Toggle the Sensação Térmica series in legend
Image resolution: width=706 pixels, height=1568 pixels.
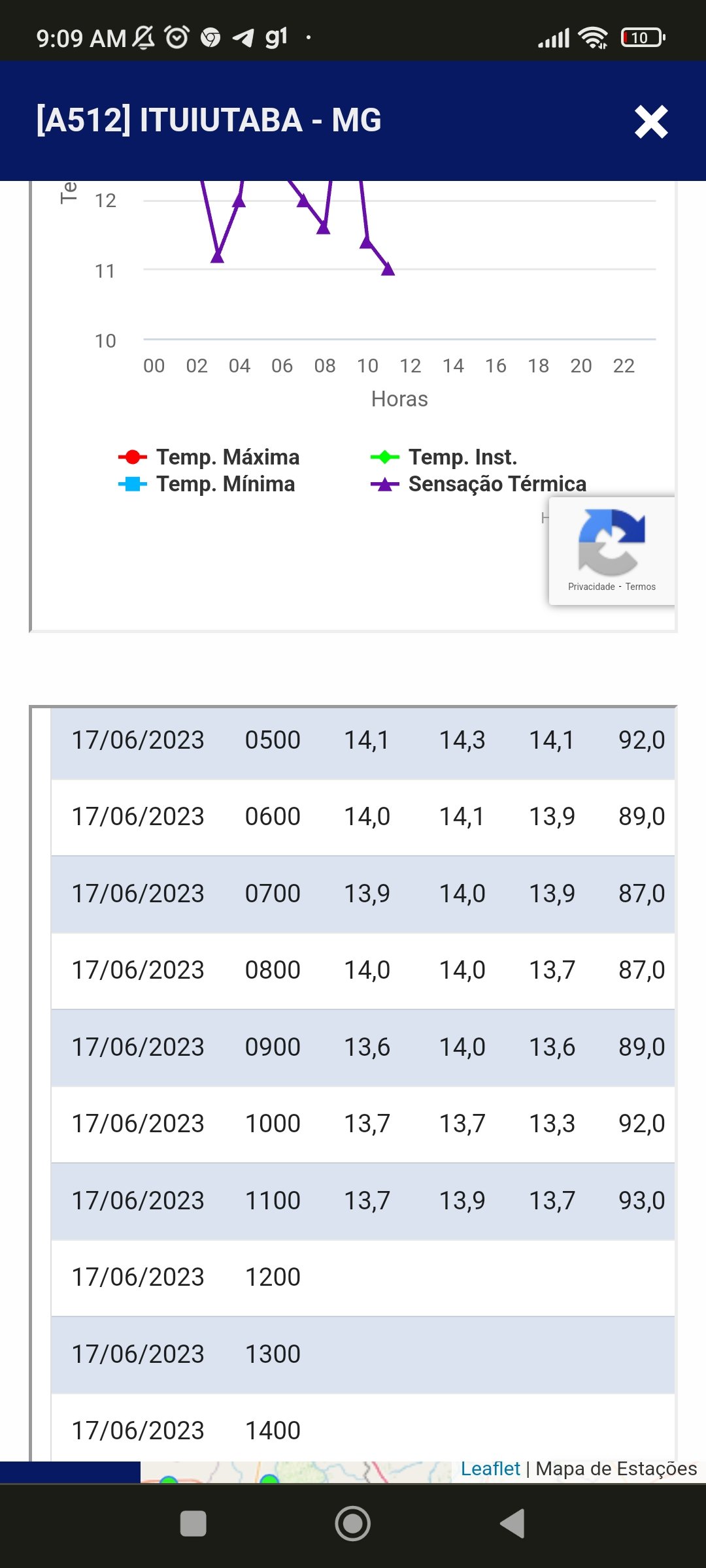click(478, 484)
